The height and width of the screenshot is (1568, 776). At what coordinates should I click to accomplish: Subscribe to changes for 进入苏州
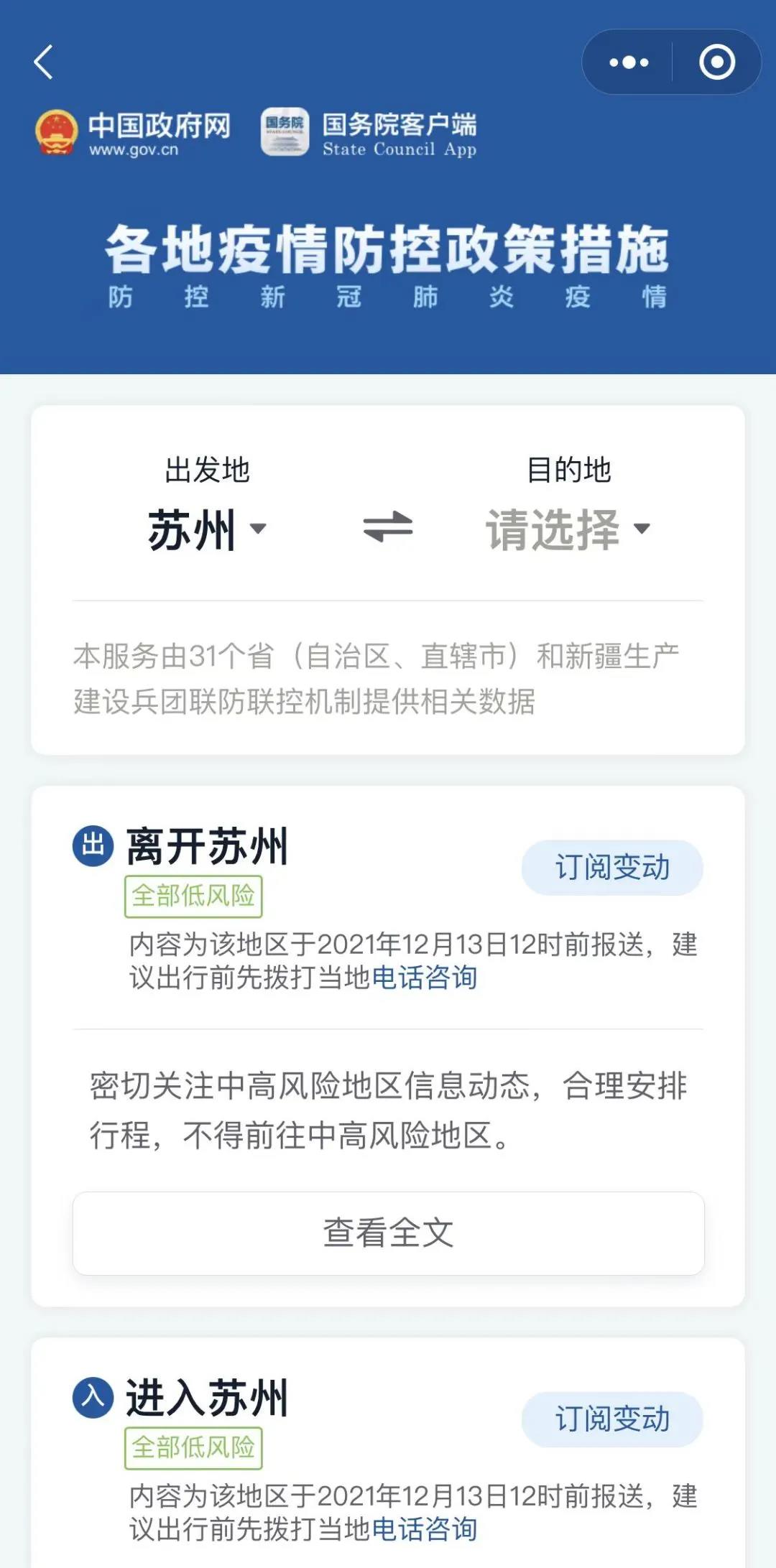(x=612, y=1419)
